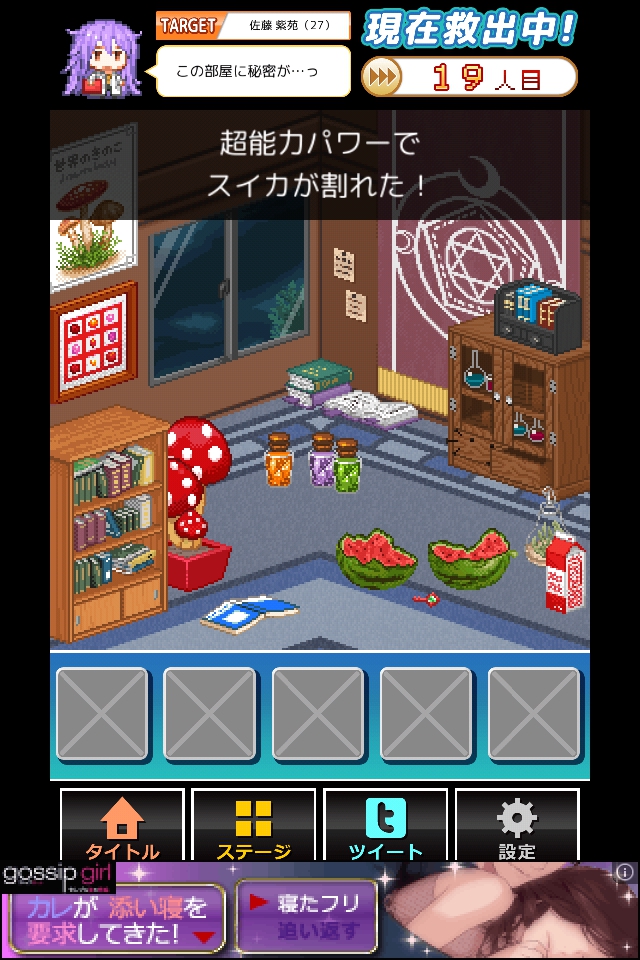Pick up the blue book on floor
This screenshot has height=960, width=640.
248,612
